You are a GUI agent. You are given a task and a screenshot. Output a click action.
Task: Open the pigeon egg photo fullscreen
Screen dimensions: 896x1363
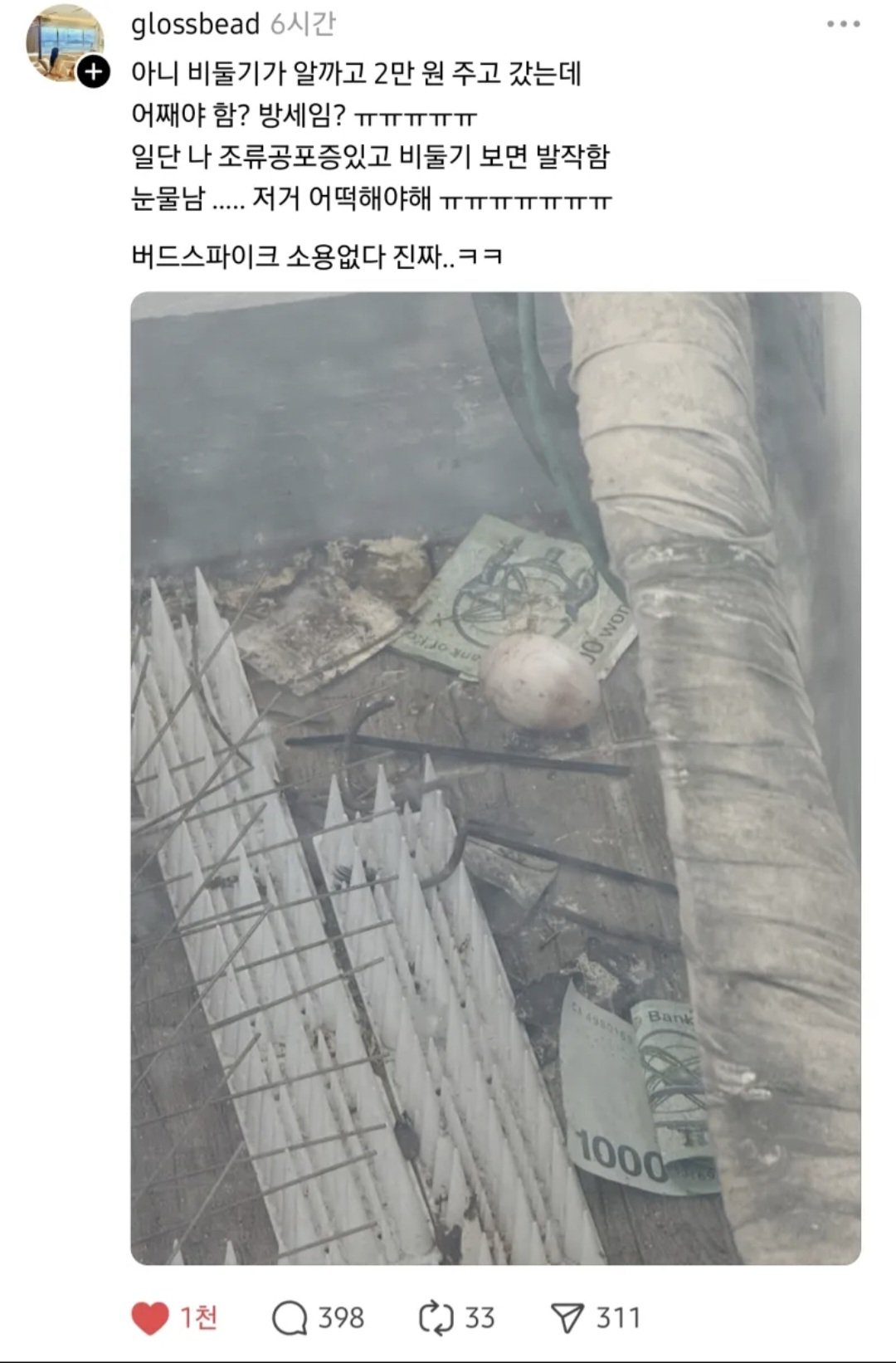(x=495, y=778)
